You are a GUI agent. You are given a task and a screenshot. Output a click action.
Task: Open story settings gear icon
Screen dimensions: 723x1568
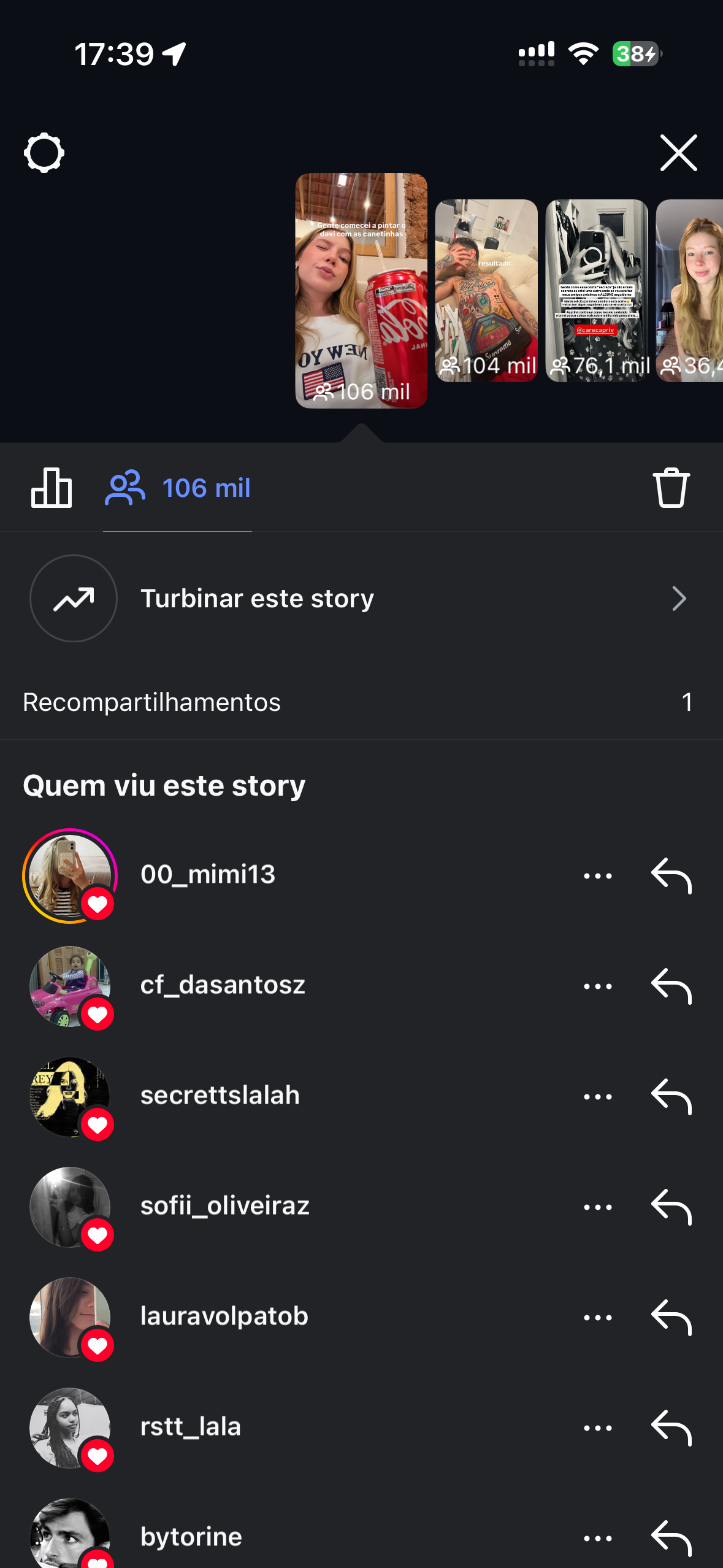44,153
